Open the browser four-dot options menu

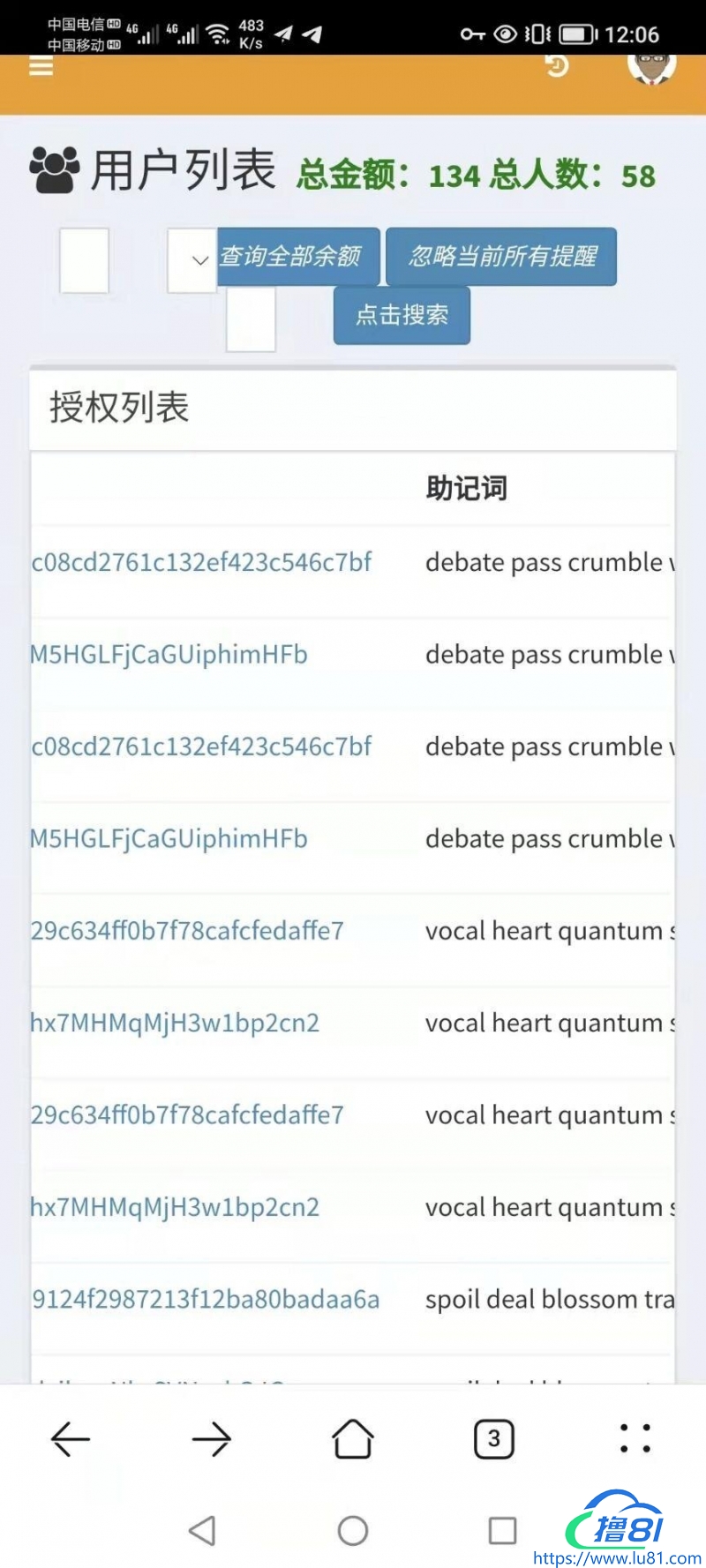click(634, 1438)
